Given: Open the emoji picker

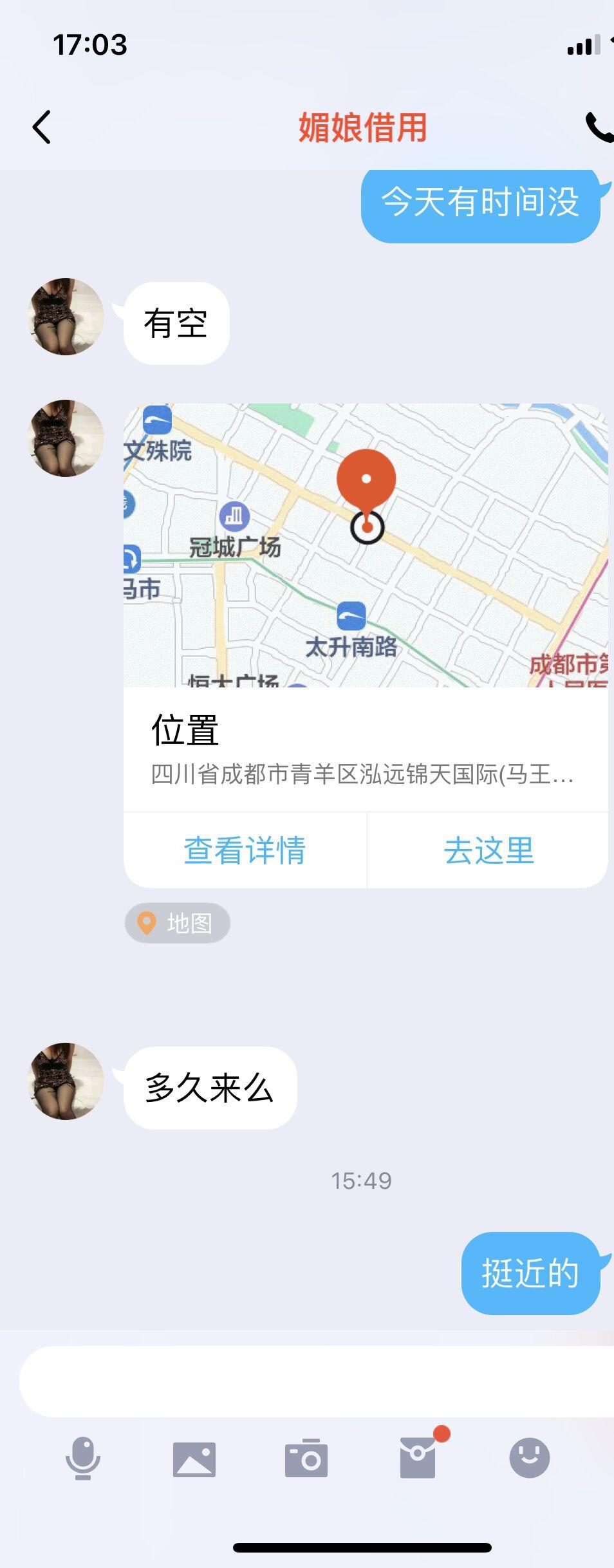Looking at the screenshot, I should 529,1457.
